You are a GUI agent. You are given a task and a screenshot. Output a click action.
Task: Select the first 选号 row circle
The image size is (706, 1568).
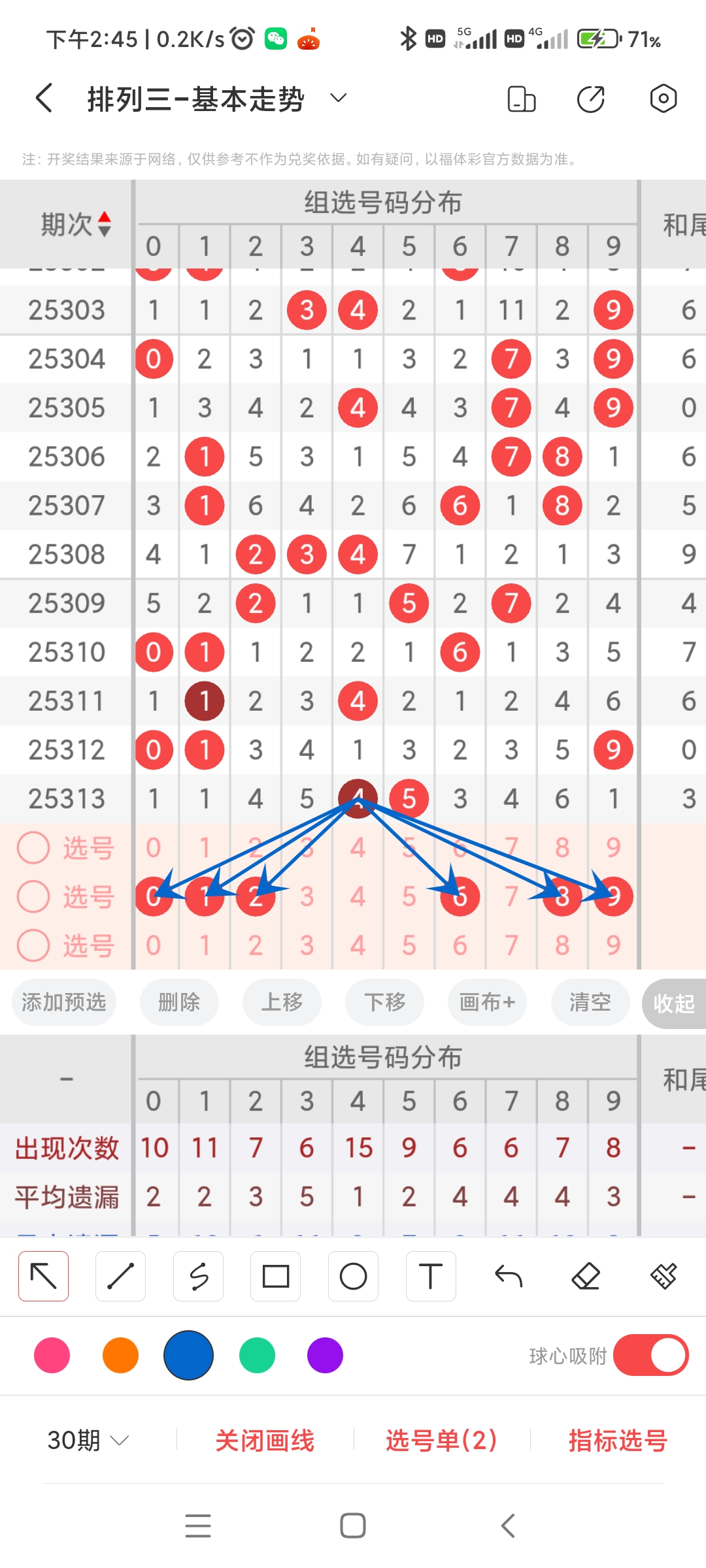[x=33, y=847]
